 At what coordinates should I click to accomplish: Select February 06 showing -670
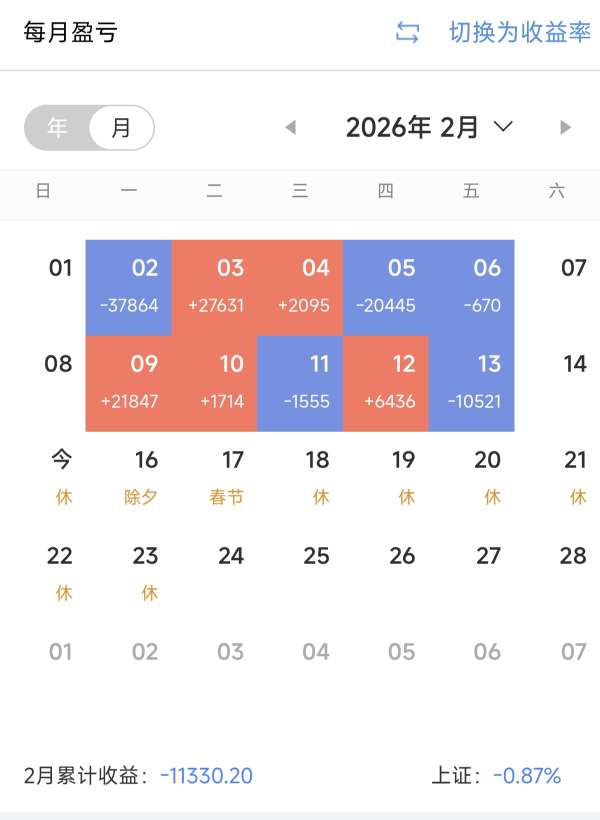[x=472, y=287]
